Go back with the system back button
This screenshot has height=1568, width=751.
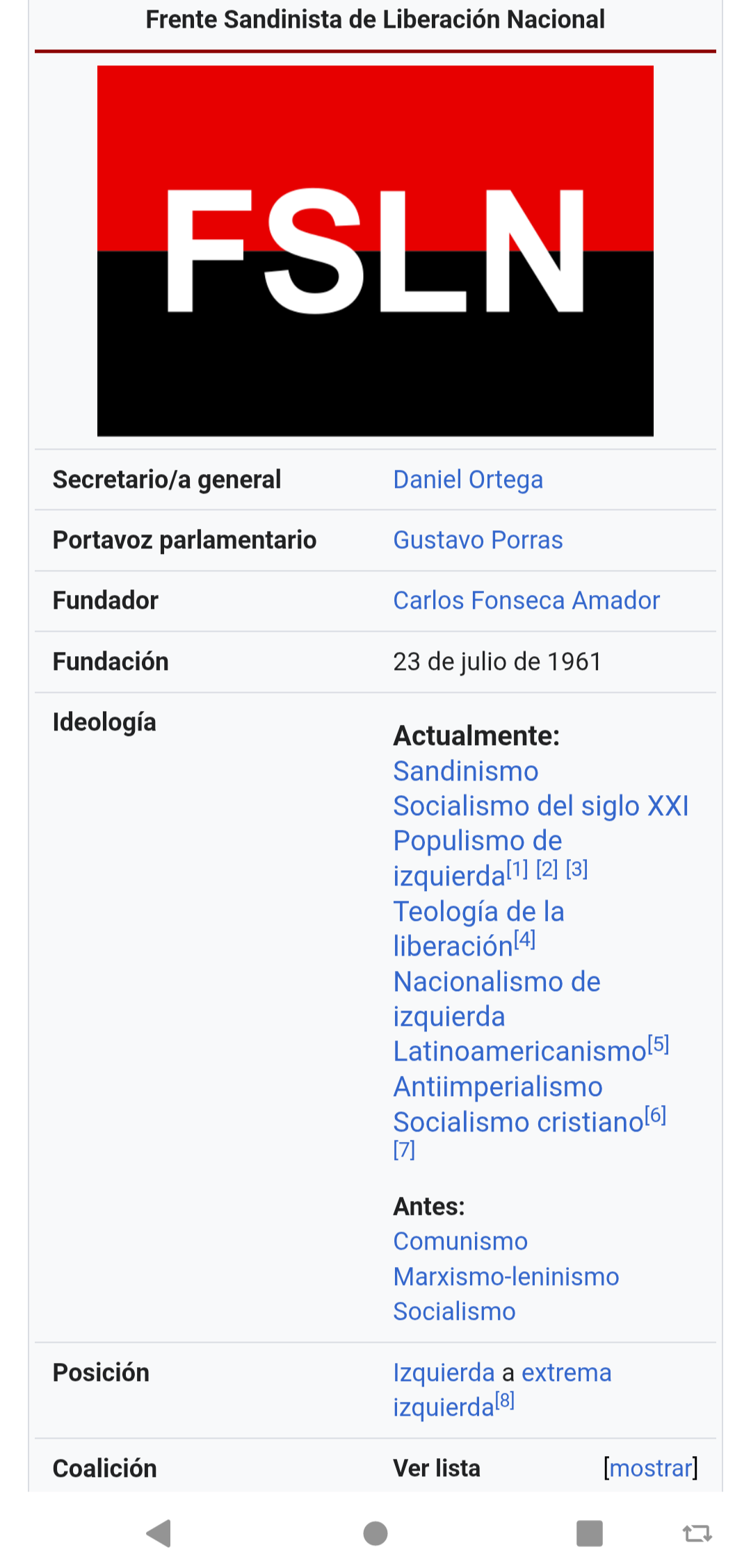pyautogui.click(x=159, y=1533)
